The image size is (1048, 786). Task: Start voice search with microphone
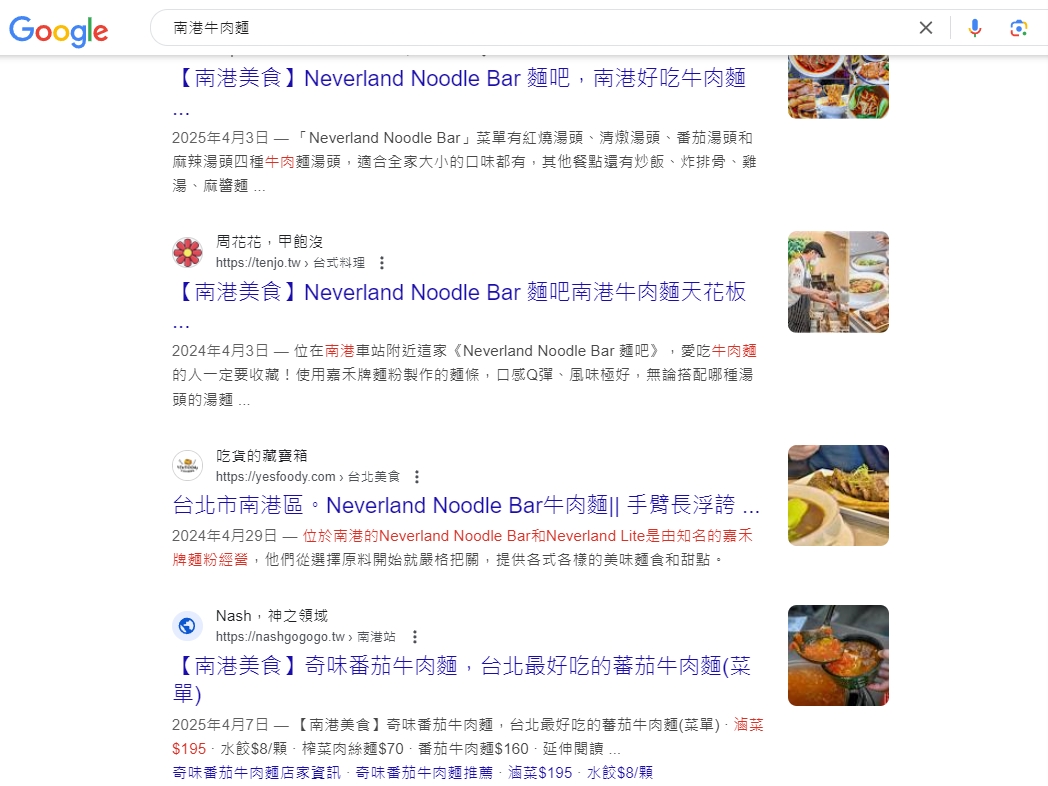(x=975, y=28)
